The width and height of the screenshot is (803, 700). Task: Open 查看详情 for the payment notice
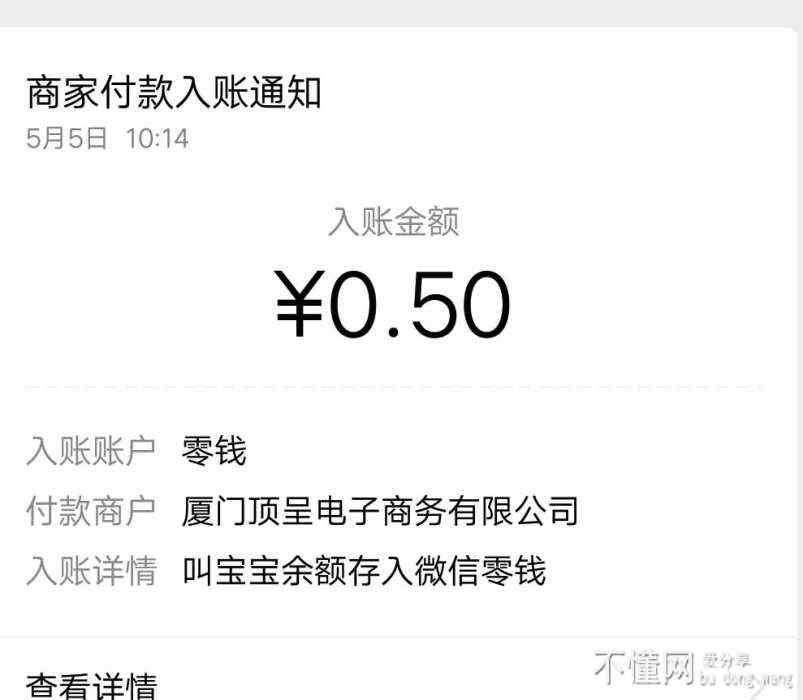click(92, 683)
